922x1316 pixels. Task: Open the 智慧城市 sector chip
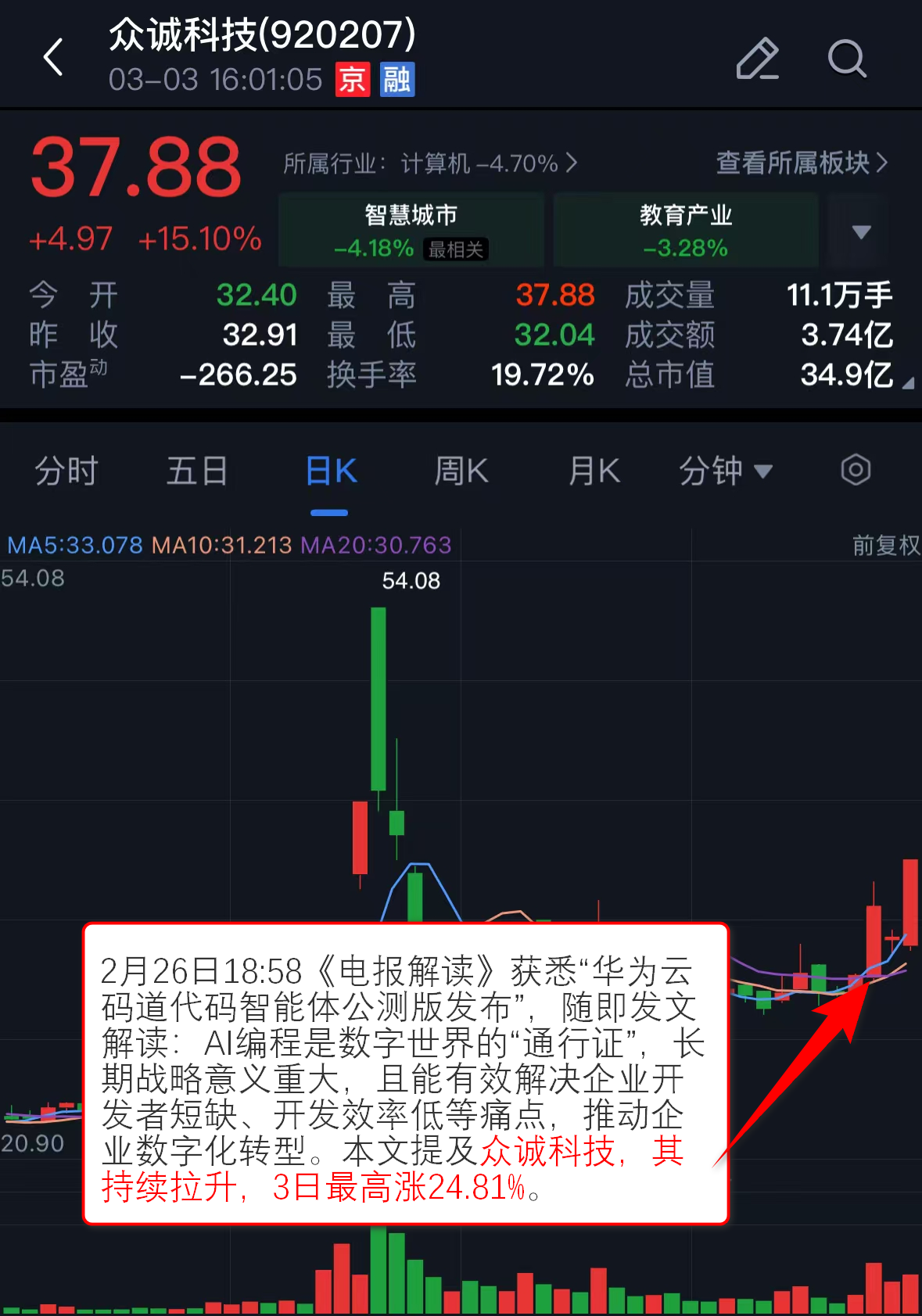[x=411, y=231]
